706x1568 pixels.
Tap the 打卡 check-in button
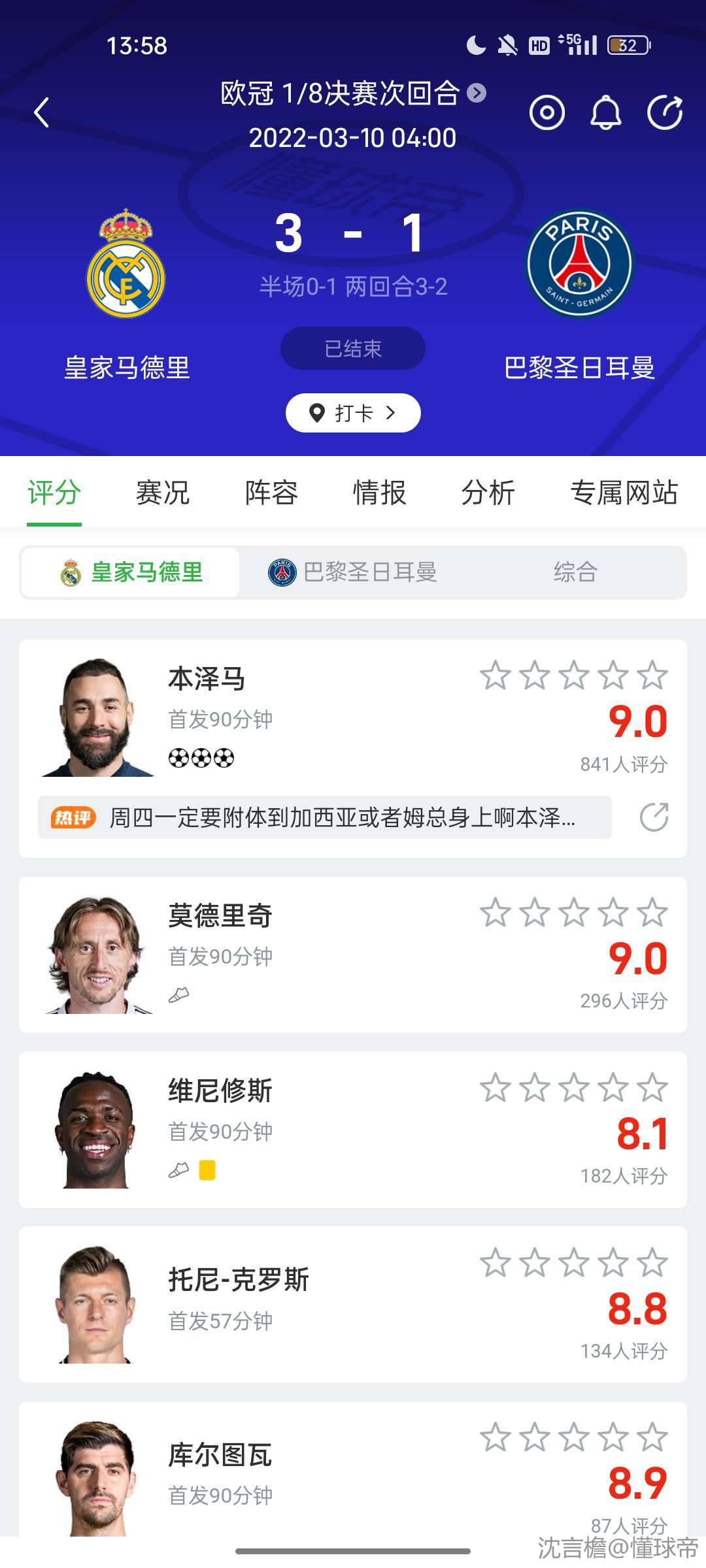(x=353, y=413)
